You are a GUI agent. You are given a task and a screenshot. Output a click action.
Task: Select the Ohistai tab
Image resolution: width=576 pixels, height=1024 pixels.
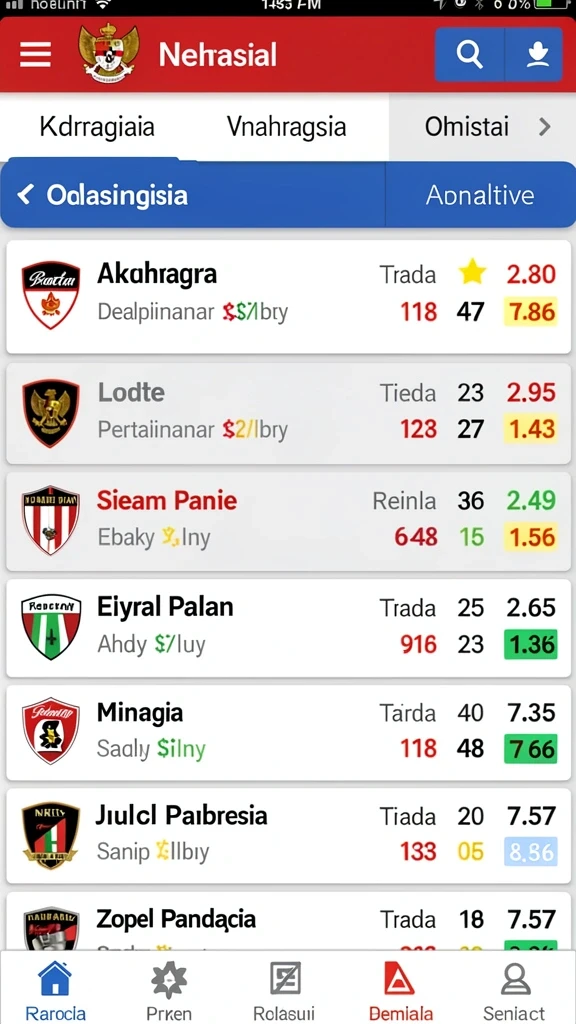(466, 127)
